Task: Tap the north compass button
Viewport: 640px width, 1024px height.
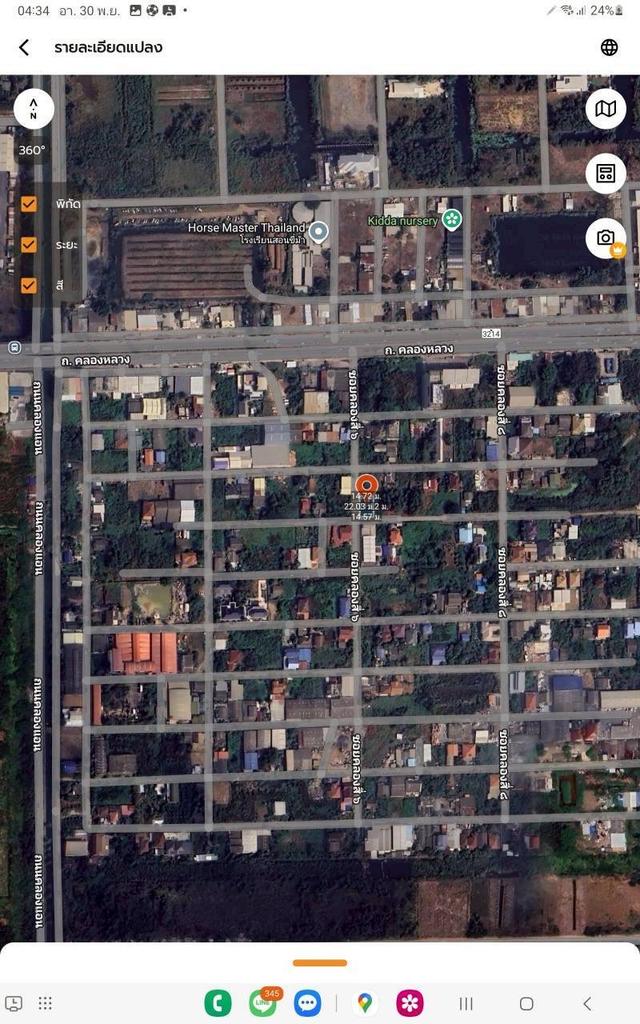Action: point(34,108)
